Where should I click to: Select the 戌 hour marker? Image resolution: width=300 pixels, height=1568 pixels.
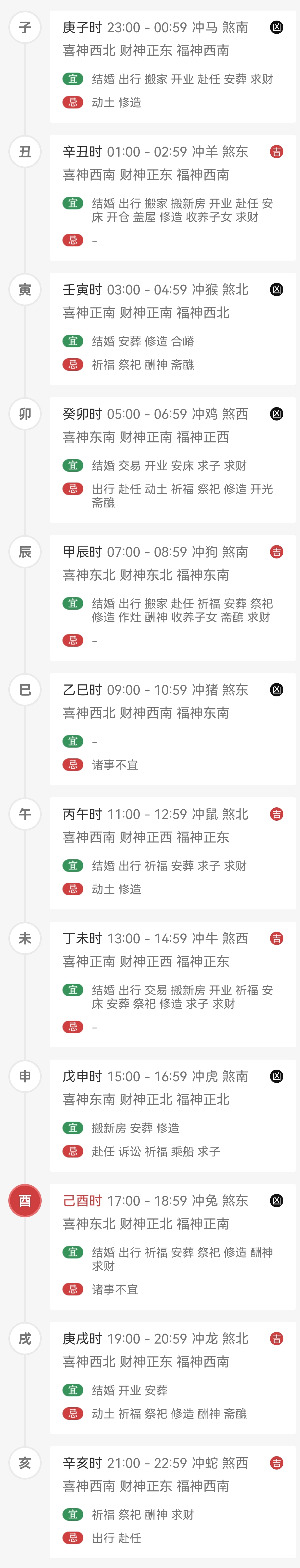[x=25, y=1339]
